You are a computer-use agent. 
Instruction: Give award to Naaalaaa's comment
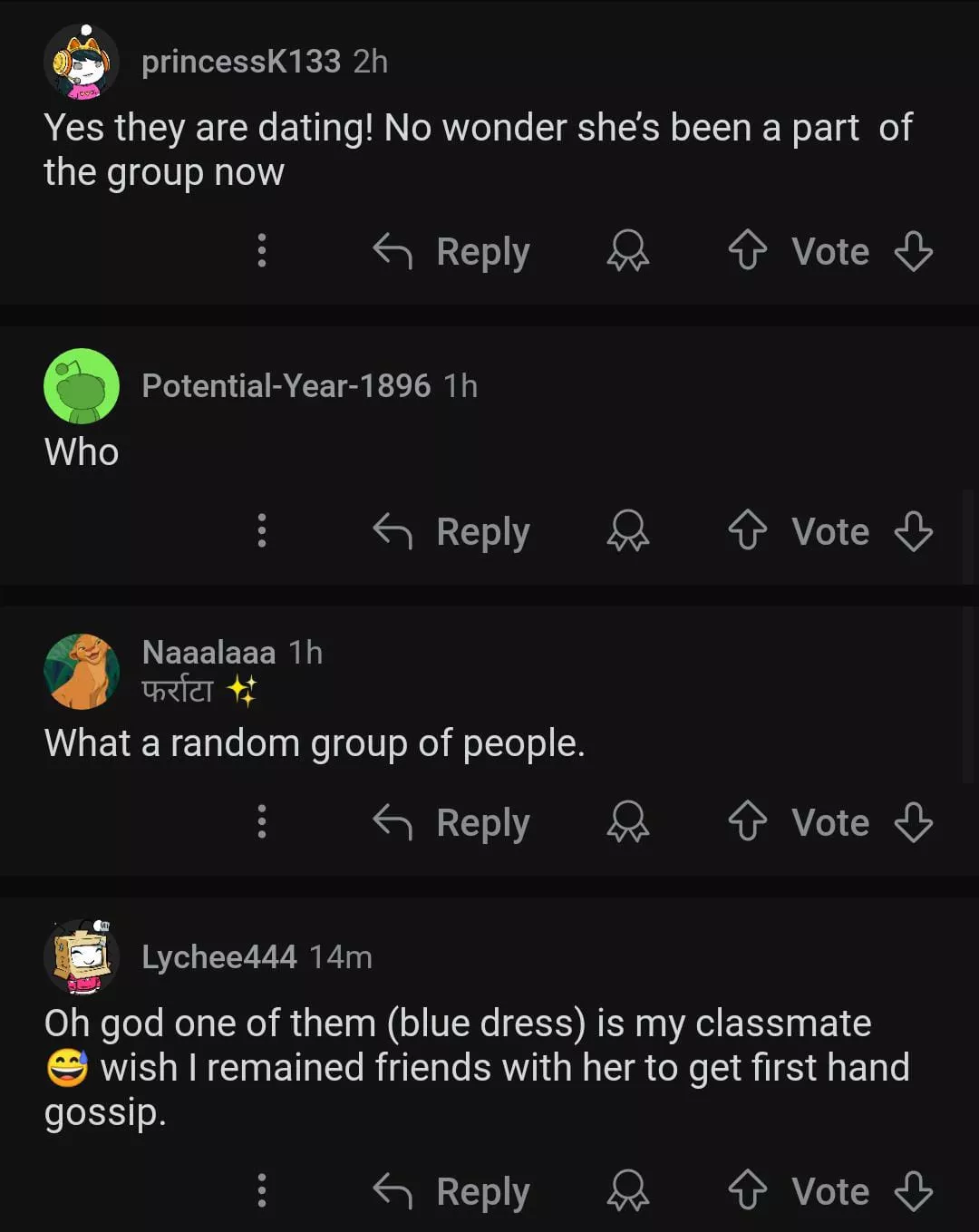tap(627, 821)
